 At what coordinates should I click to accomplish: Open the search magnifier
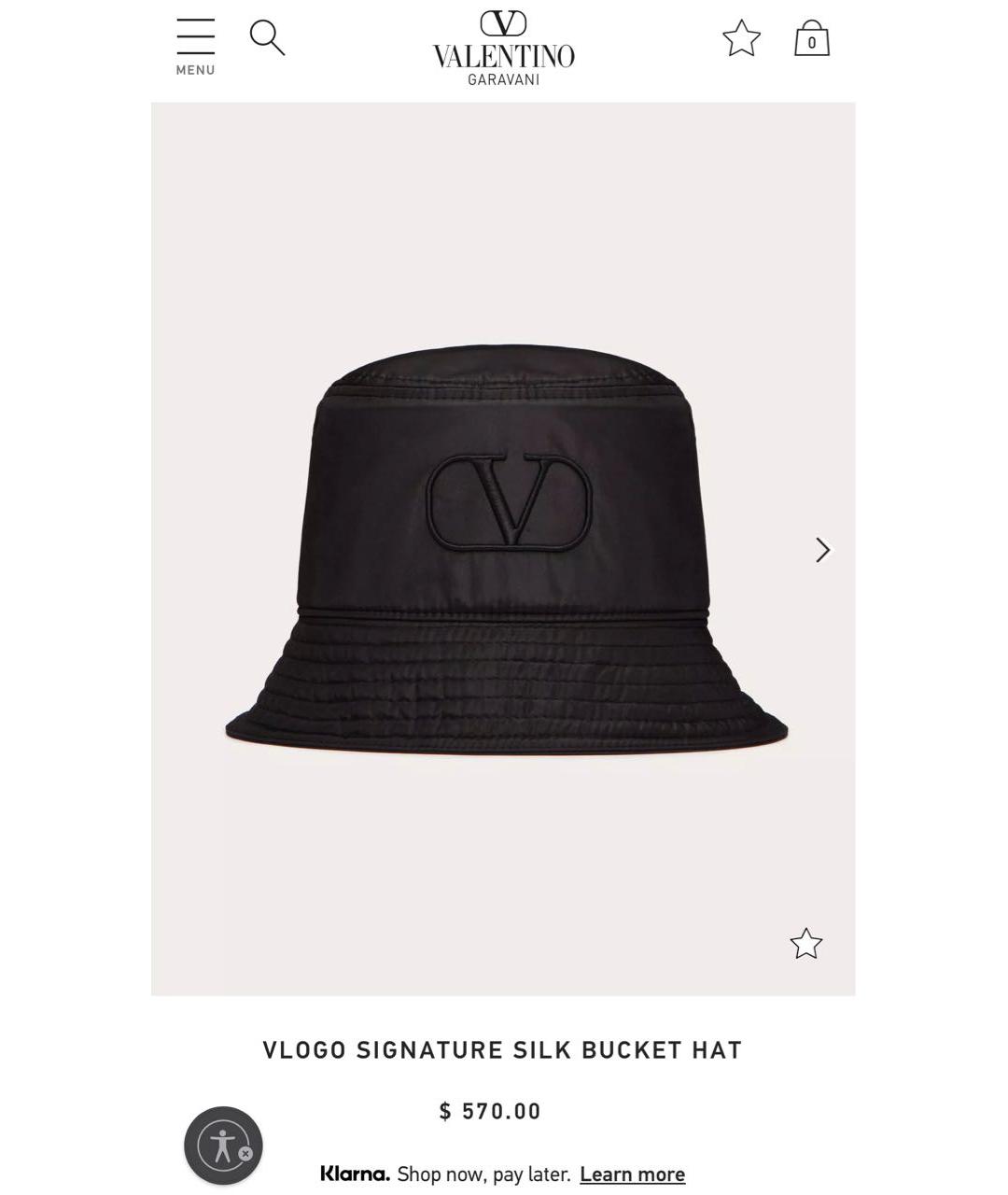point(267,38)
